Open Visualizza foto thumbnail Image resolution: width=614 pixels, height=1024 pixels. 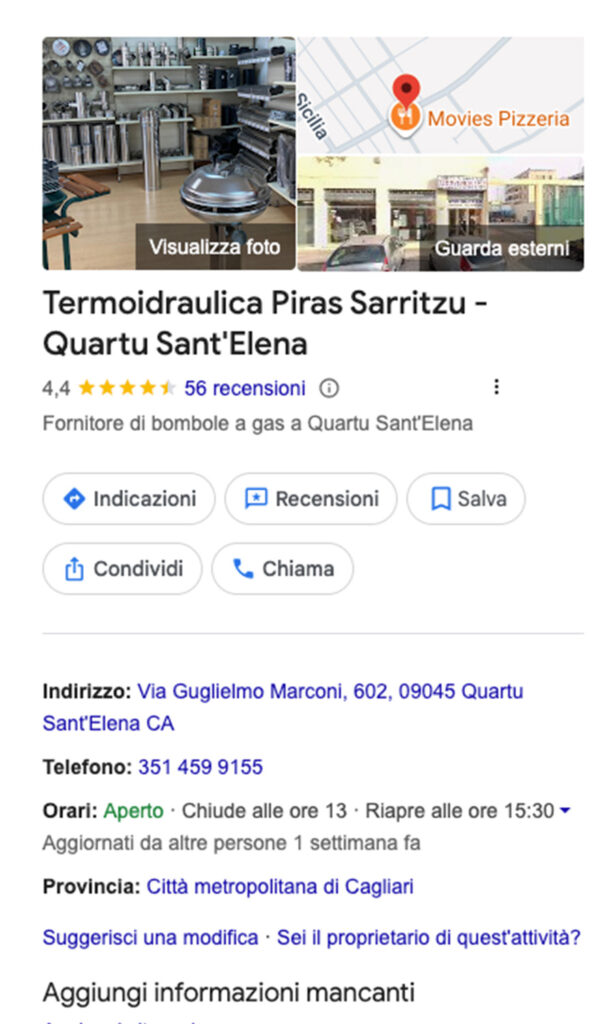(168, 153)
